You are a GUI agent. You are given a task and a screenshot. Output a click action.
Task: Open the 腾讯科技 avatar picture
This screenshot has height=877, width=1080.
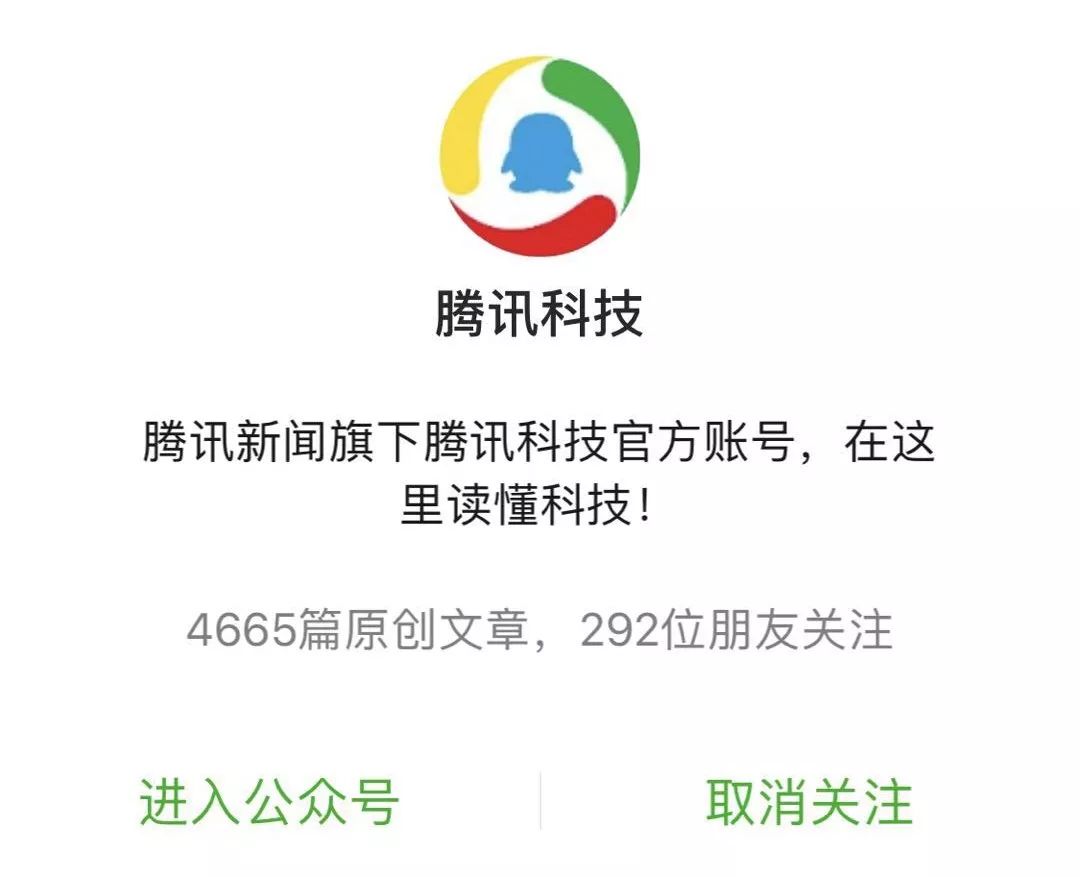[x=540, y=157]
